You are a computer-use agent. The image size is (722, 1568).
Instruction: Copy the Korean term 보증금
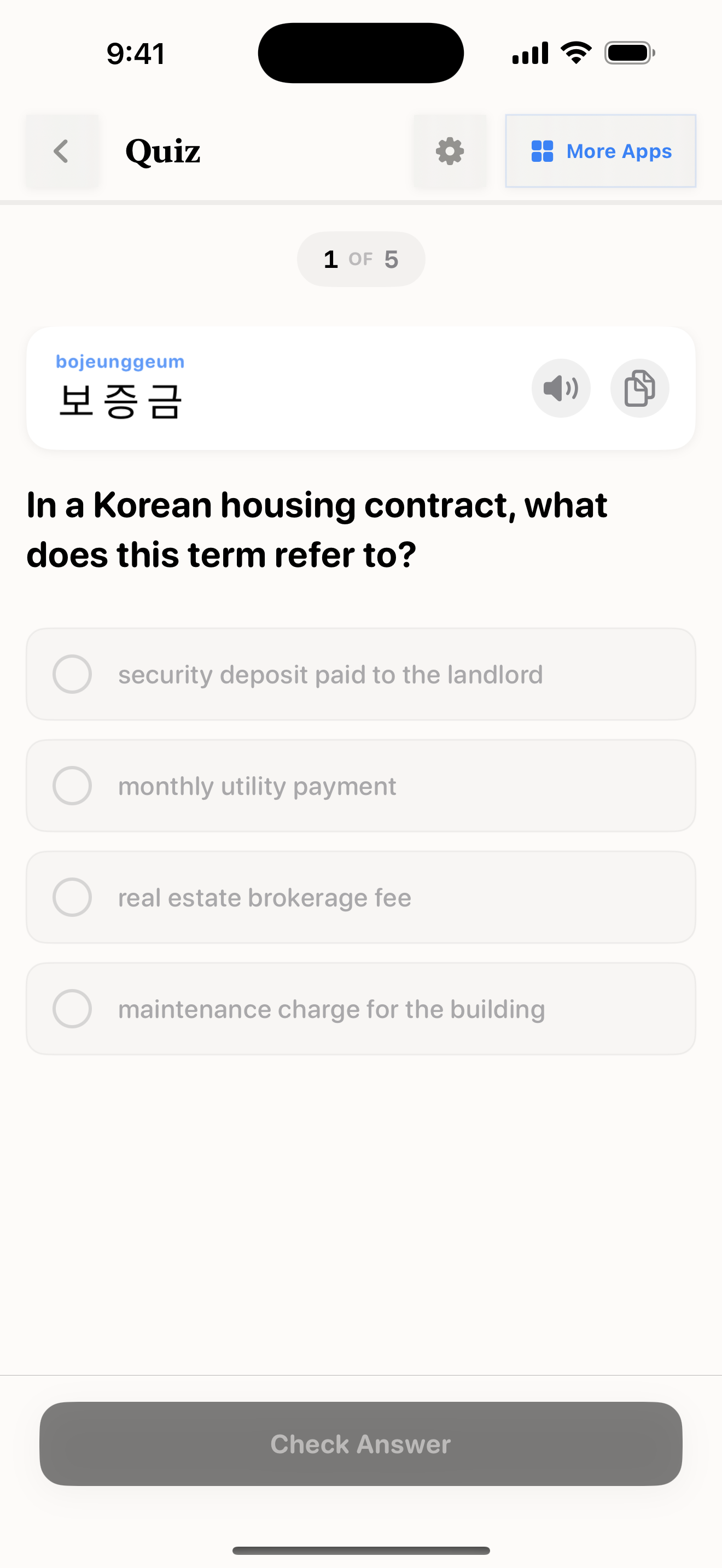[639, 388]
